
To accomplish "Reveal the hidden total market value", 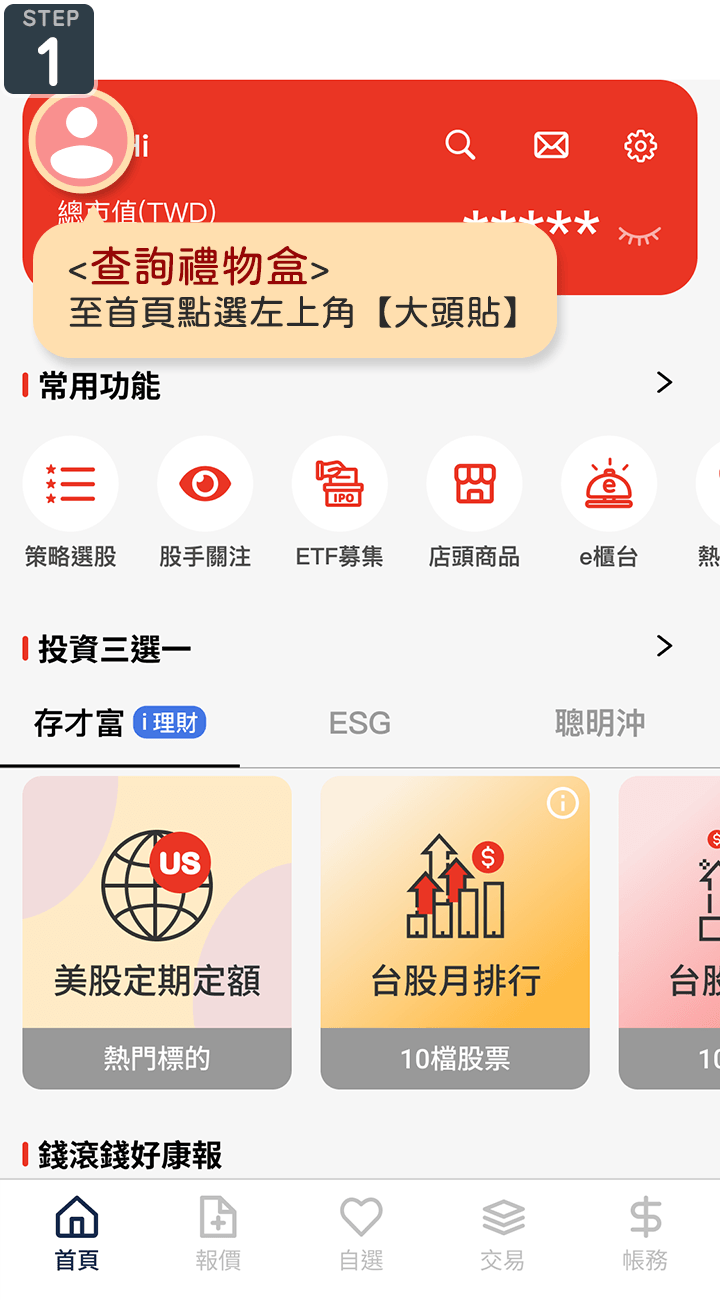I will coord(639,235).
